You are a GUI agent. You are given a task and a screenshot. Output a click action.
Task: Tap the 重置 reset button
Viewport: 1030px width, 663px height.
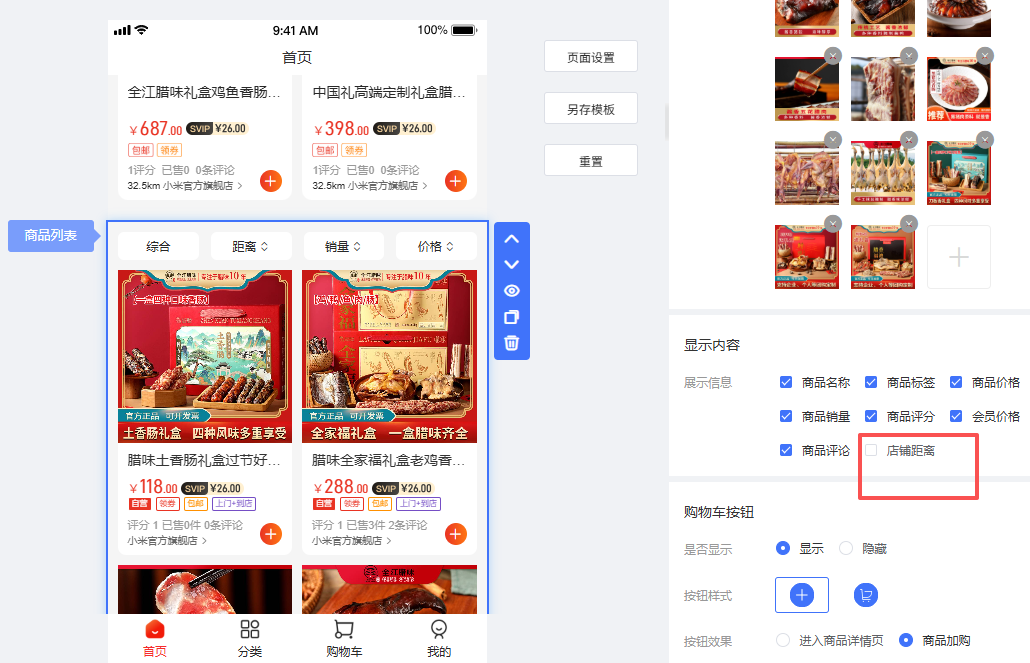(590, 161)
